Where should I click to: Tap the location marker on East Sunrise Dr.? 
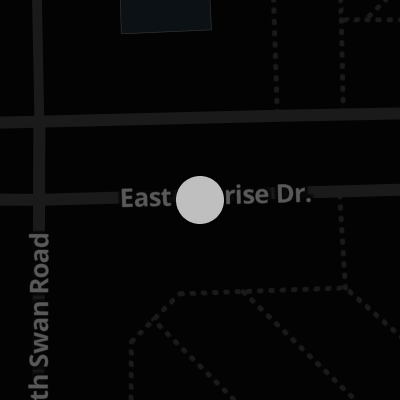(x=200, y=200)
